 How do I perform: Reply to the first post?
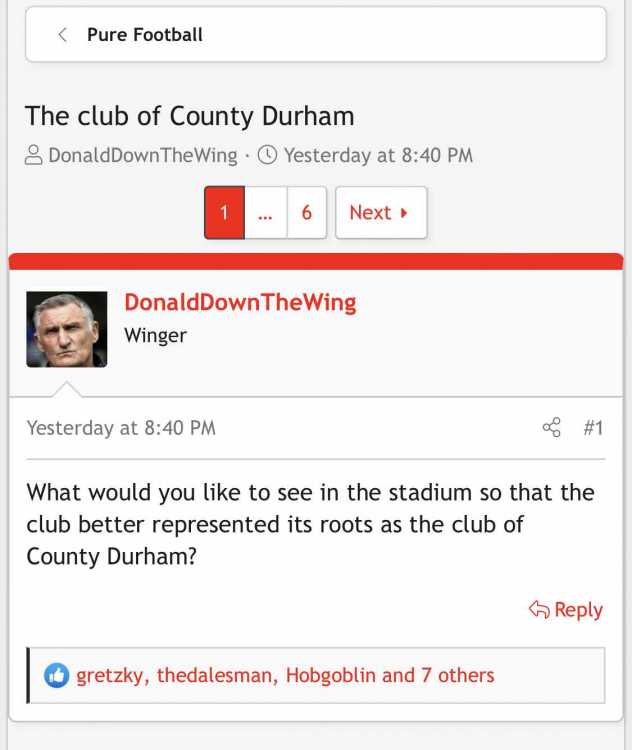point(566,610)
